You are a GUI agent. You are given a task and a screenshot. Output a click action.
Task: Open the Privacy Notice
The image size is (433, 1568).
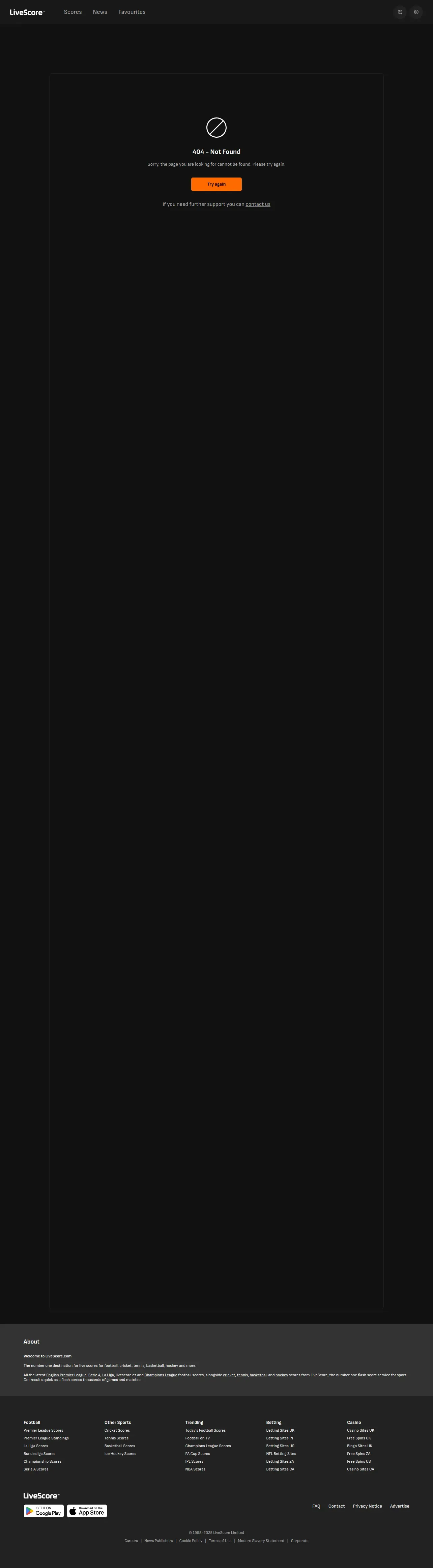pyautogui.click(x=367, y=1507)
